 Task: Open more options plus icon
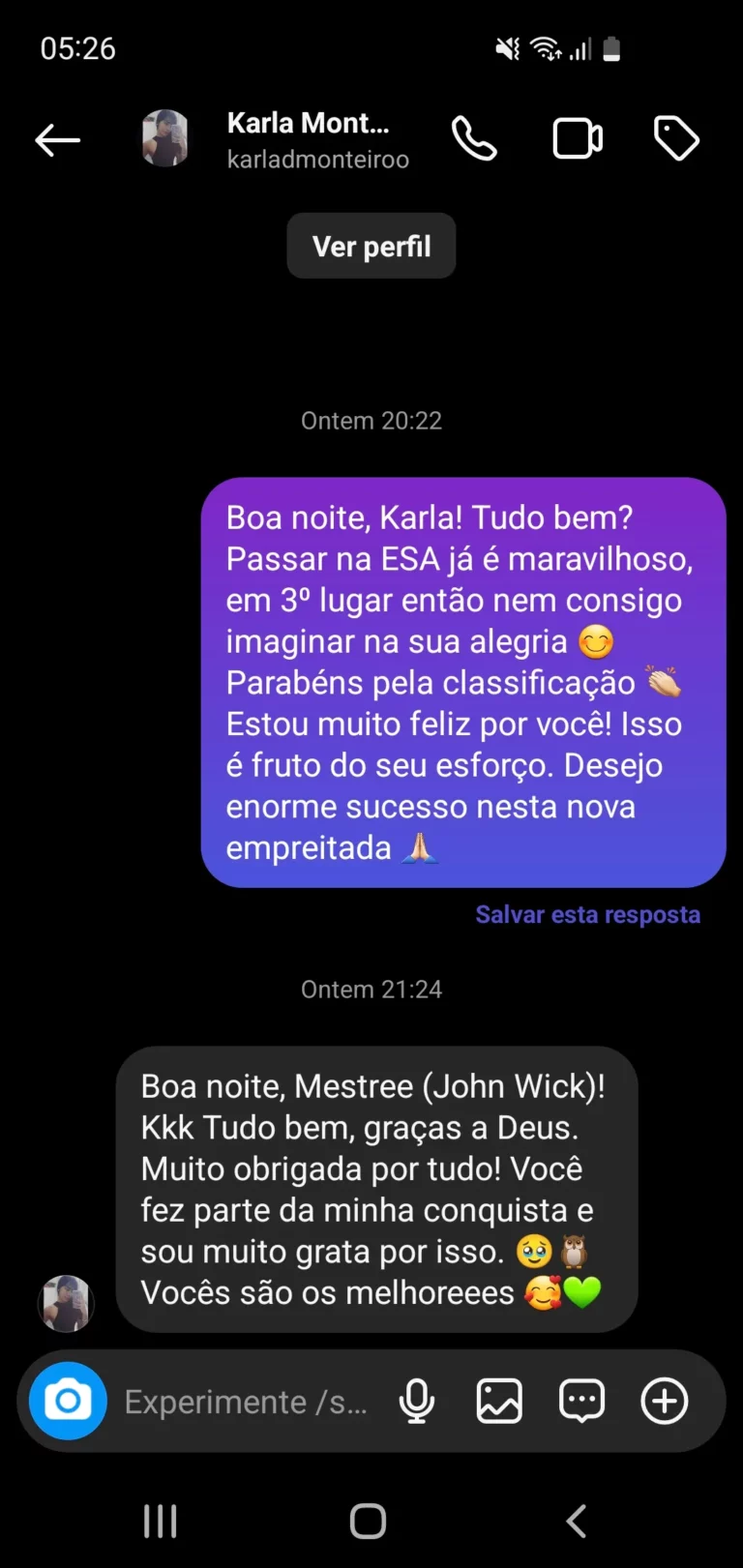(665, 1401)
